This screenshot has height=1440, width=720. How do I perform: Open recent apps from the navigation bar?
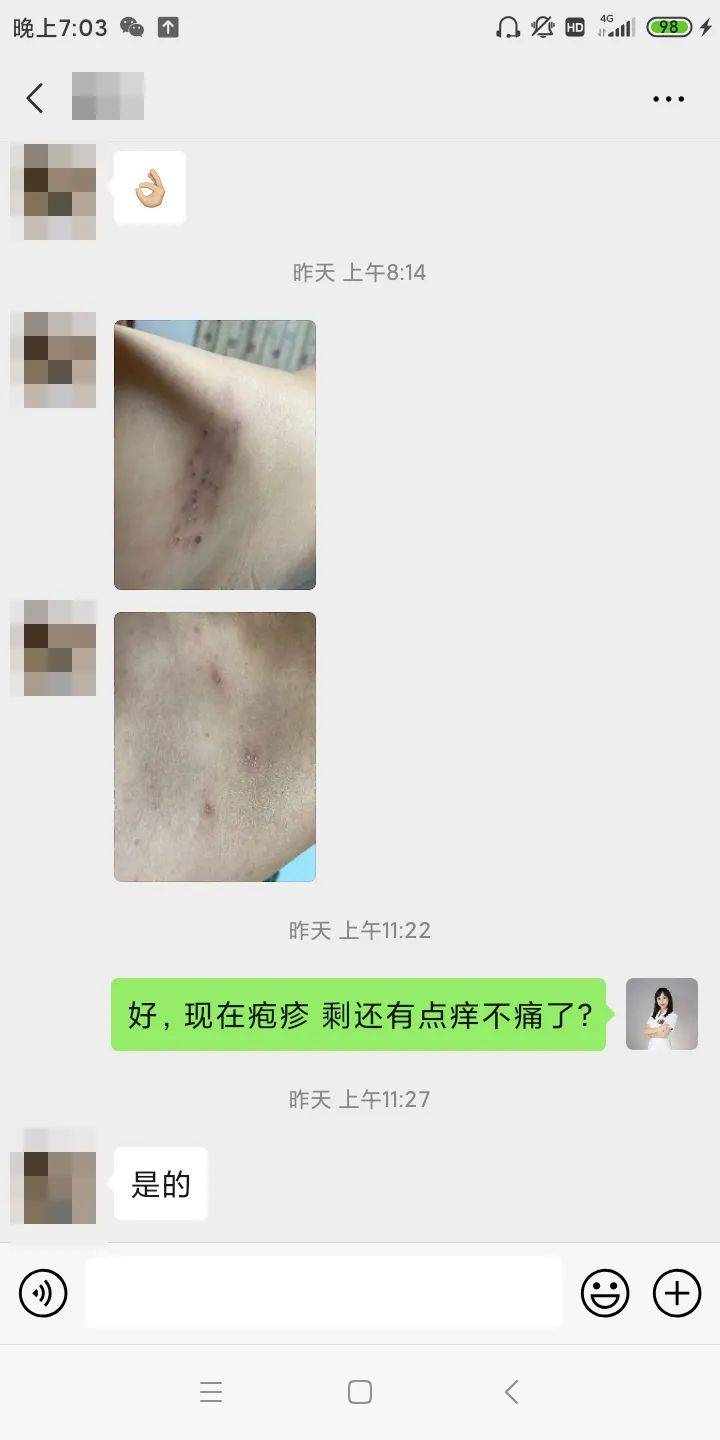click(211, 1392)
